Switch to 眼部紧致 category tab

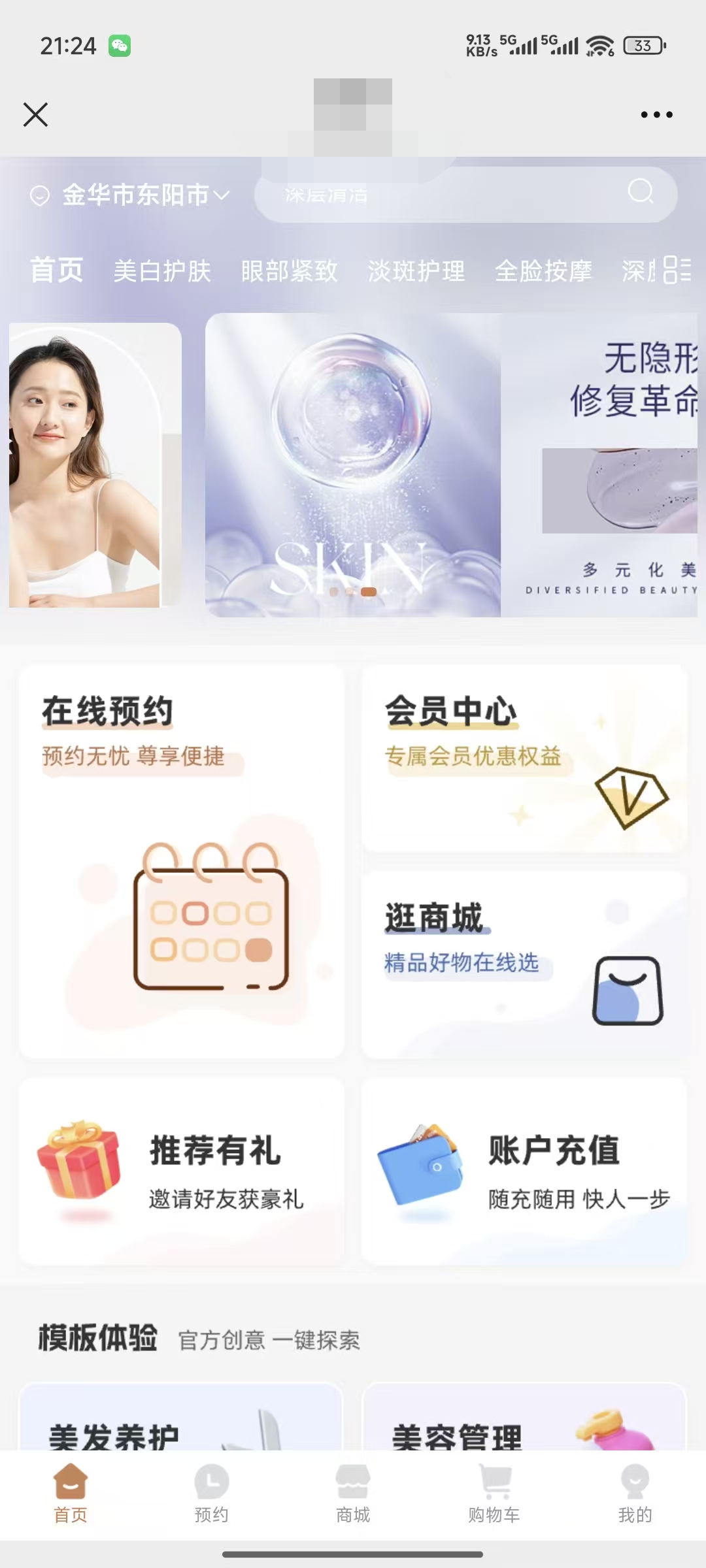click(289, 270)
